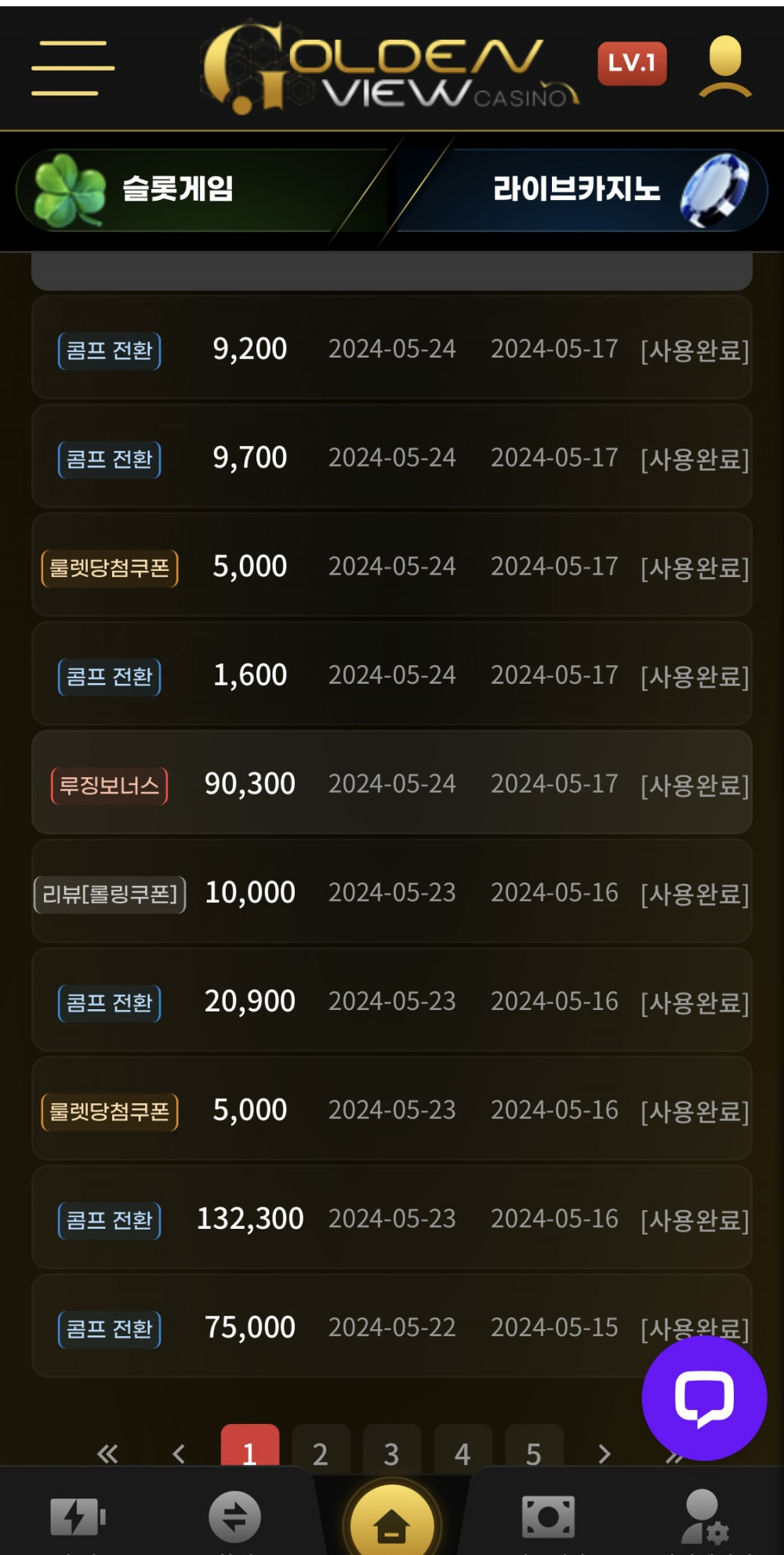
Task: Open the live chat bubble
Action: click(x=703, y=1397)
